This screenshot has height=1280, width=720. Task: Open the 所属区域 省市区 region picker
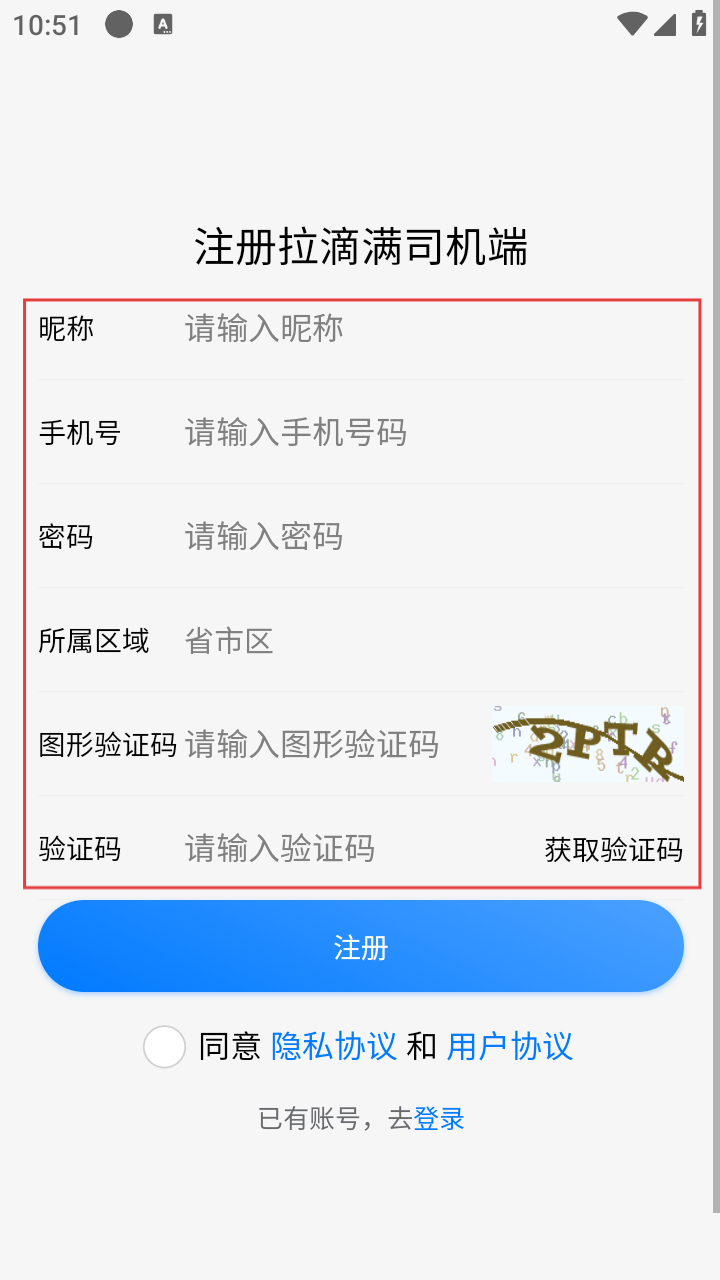(x=430, y=640)
